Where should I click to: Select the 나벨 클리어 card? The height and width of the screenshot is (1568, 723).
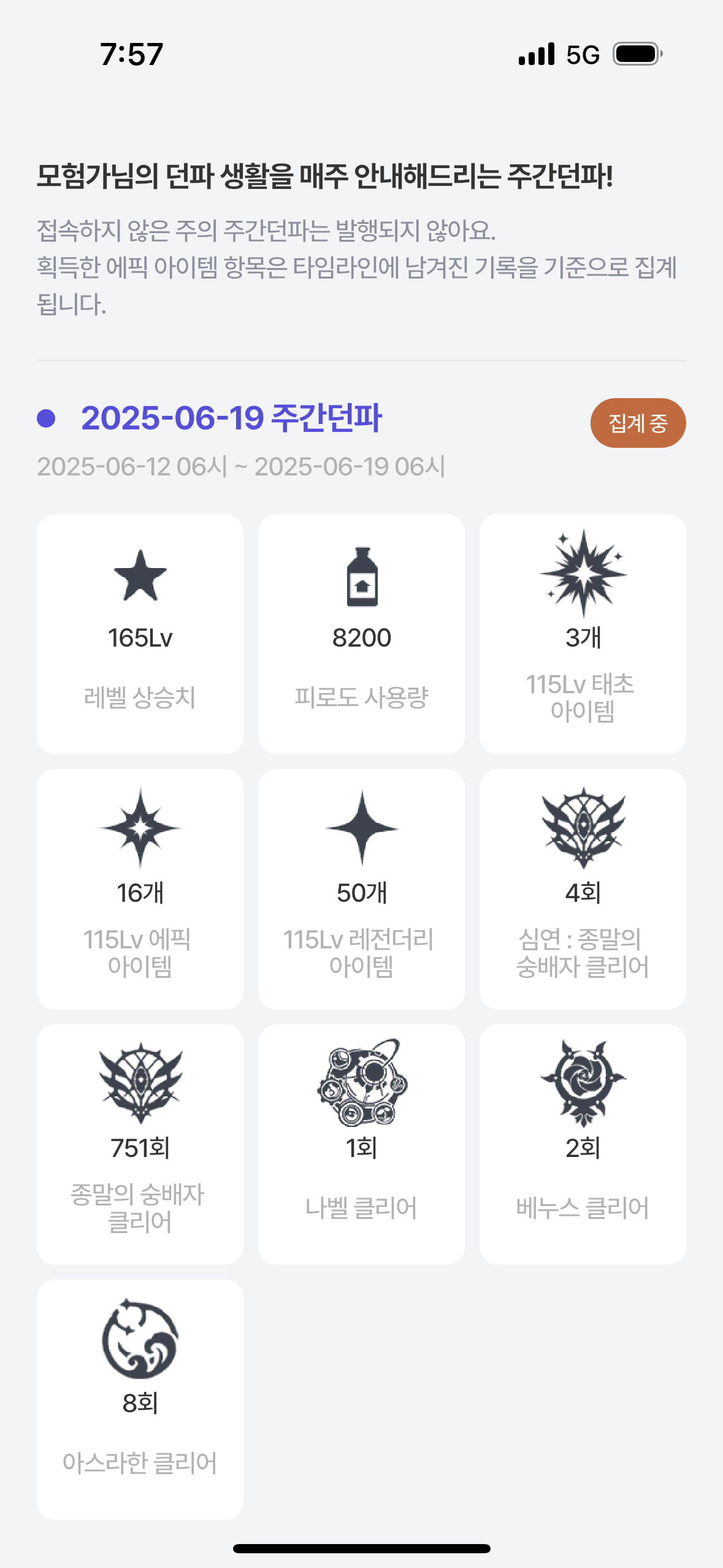361,1144
